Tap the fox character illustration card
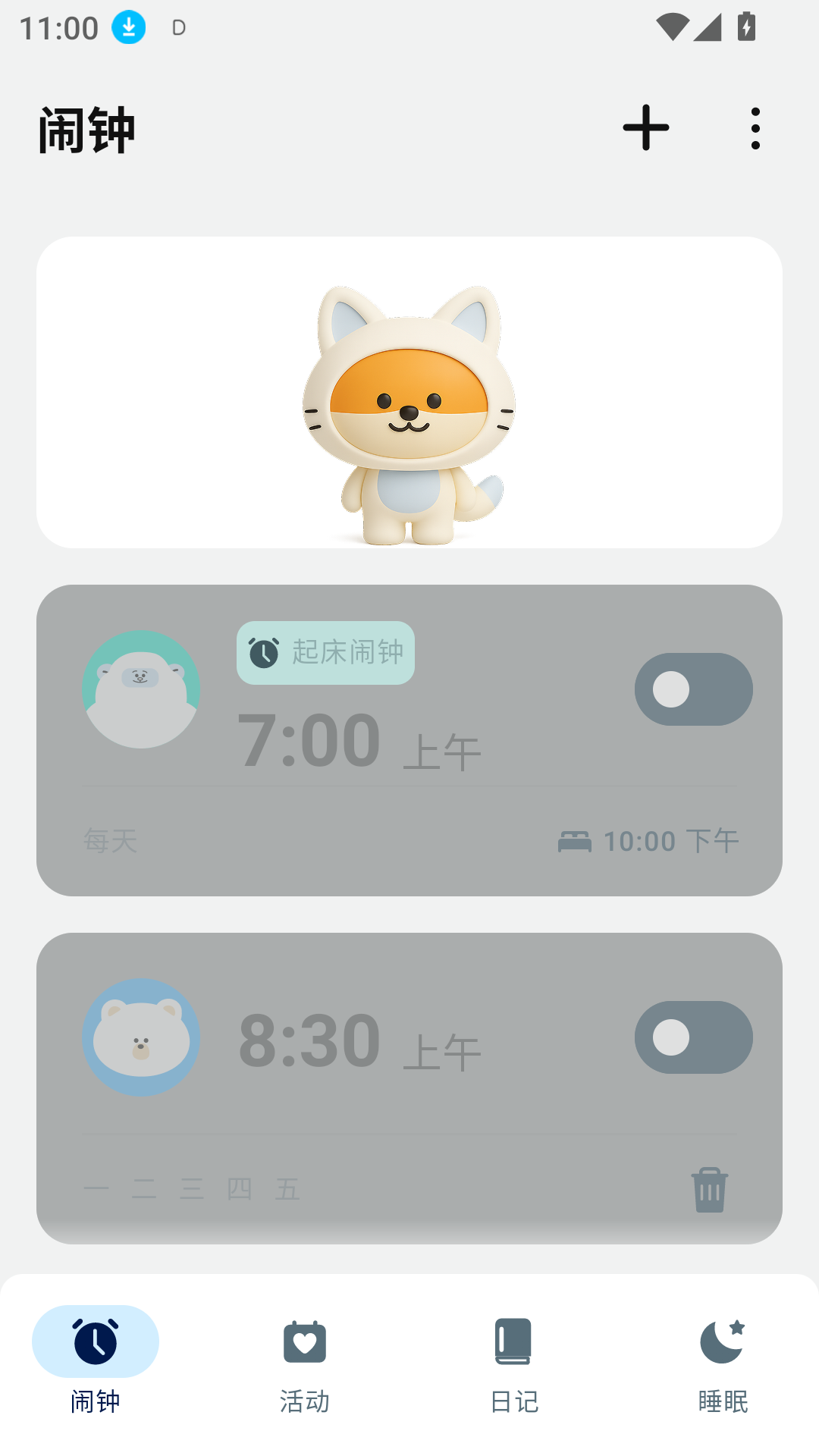The image size is (819, 1456). (x=409, y=391)
